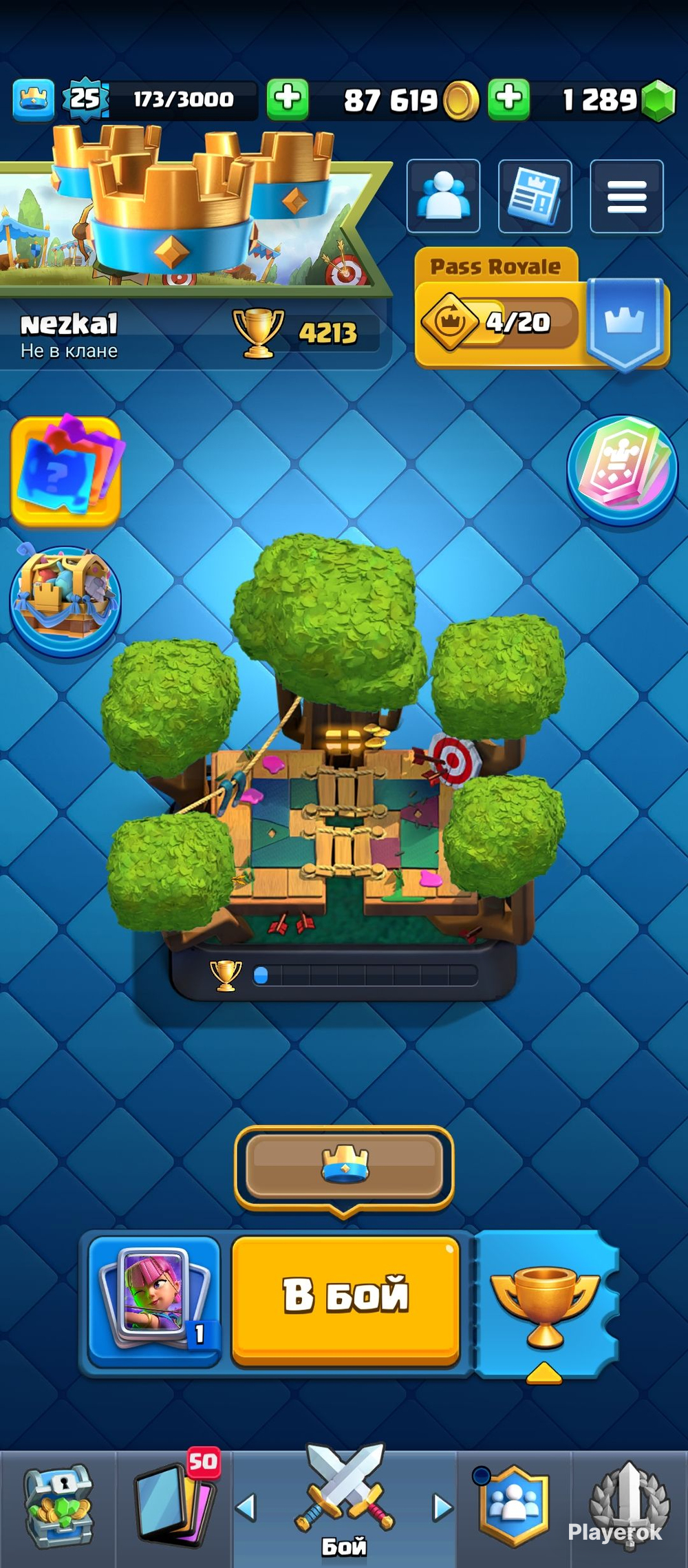Open the trophy game mode selector
The height and width of the screenshot is (1568, 688).
point(545,1304)
